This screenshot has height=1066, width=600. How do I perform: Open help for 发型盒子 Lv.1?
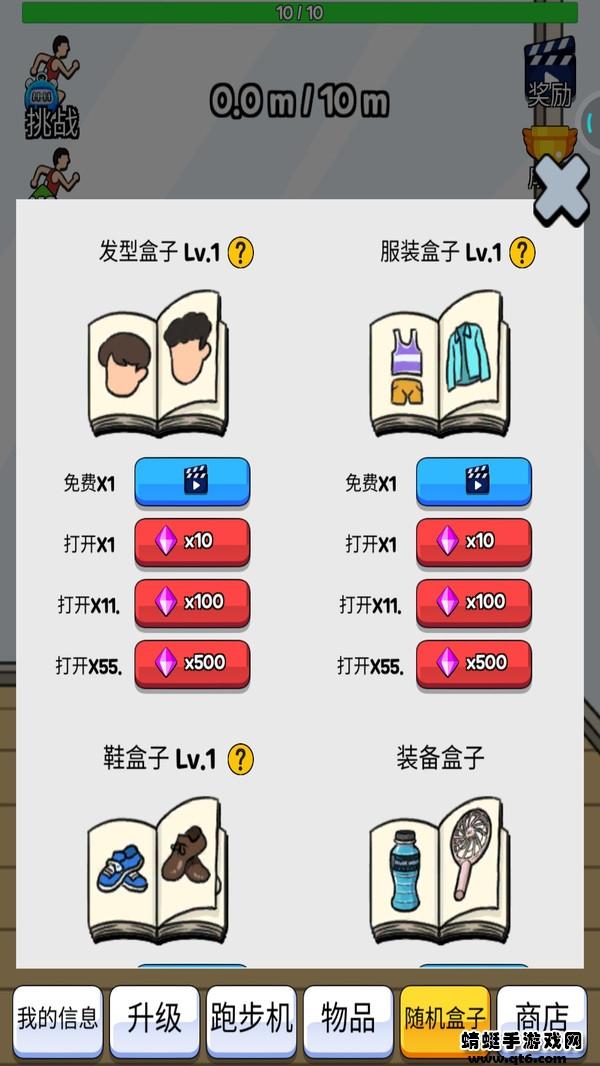240,253
